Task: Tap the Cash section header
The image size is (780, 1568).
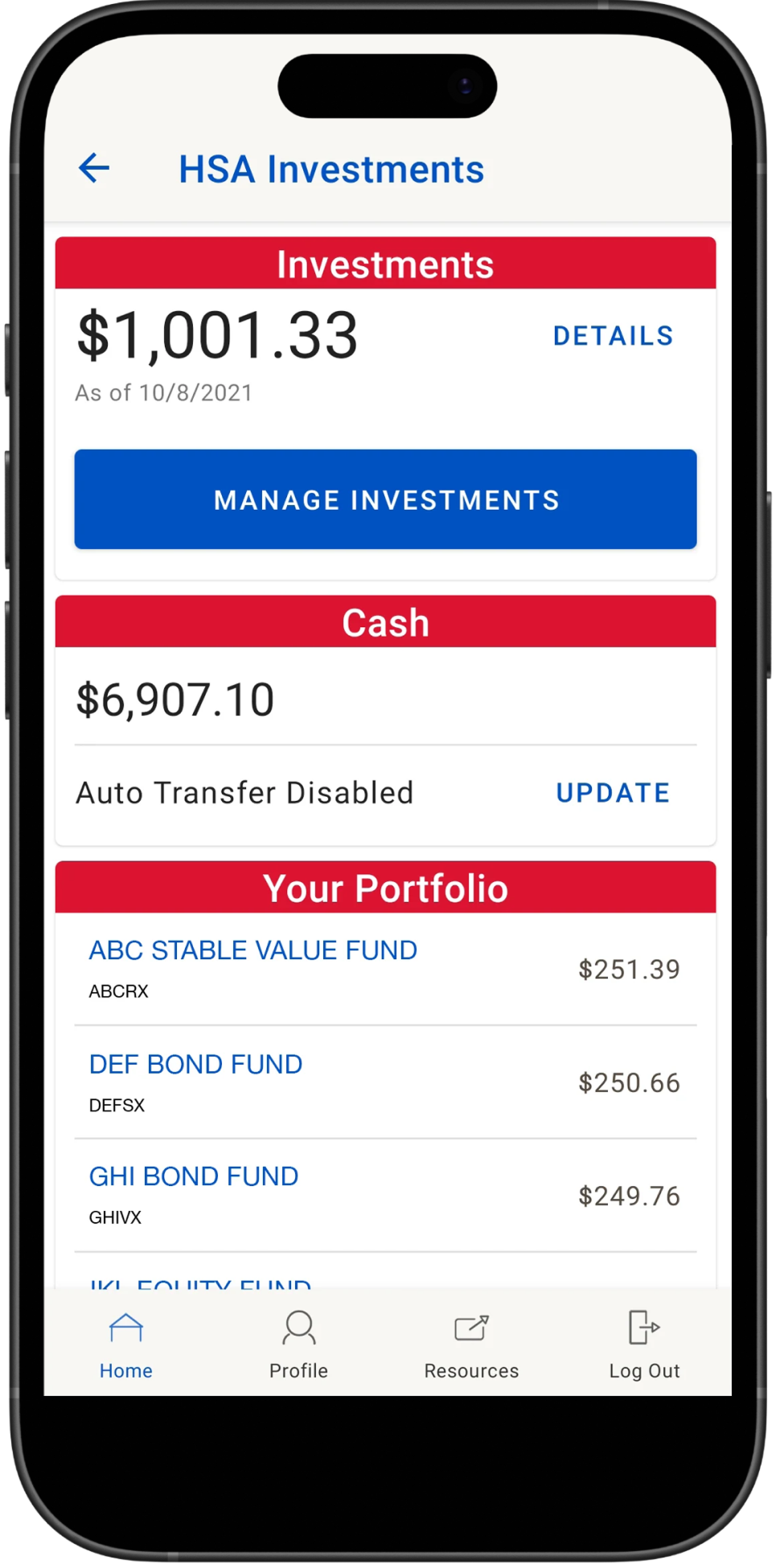Action: pos(385,622)
